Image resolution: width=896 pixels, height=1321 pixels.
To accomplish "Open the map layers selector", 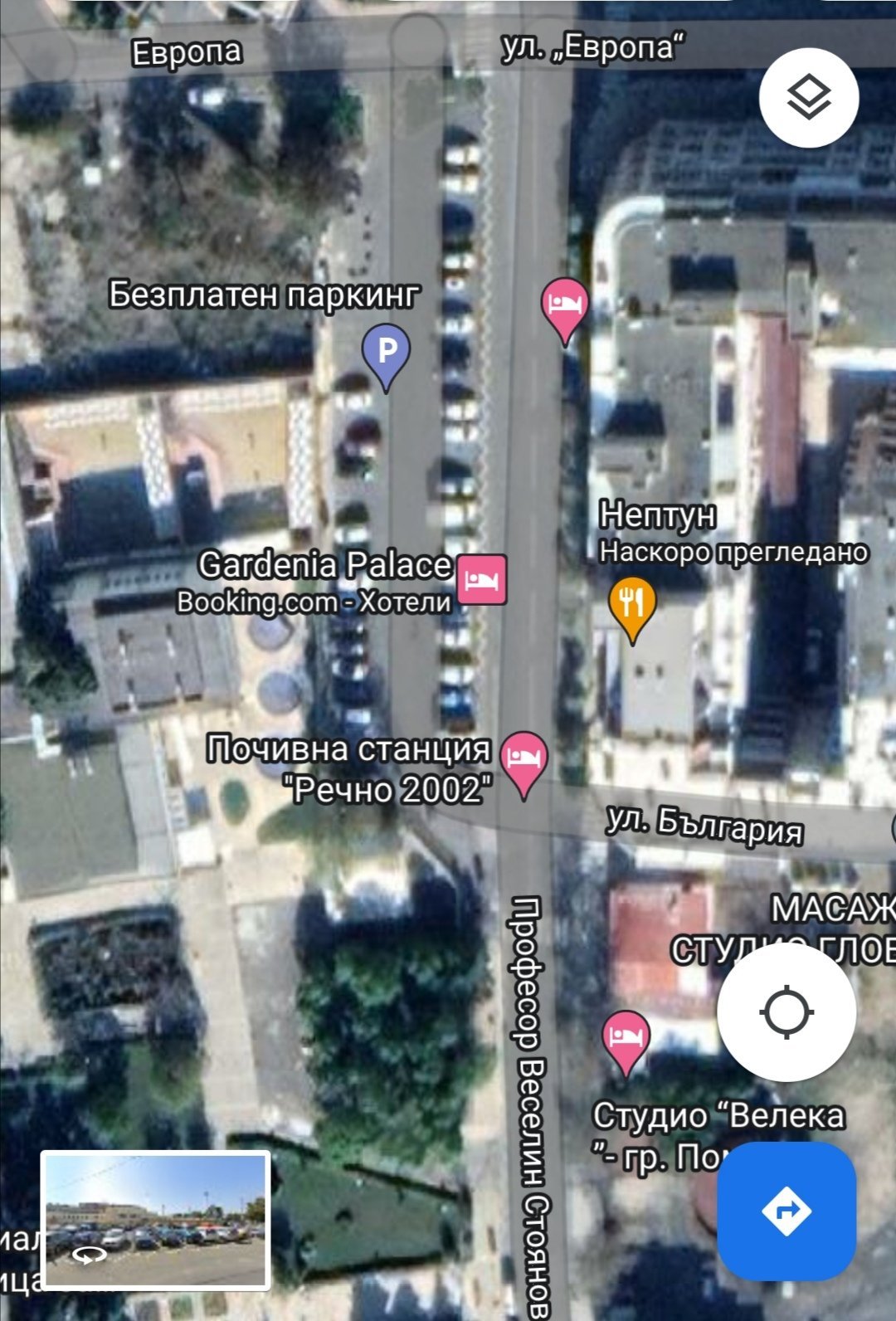I will (x=808, y=98).
